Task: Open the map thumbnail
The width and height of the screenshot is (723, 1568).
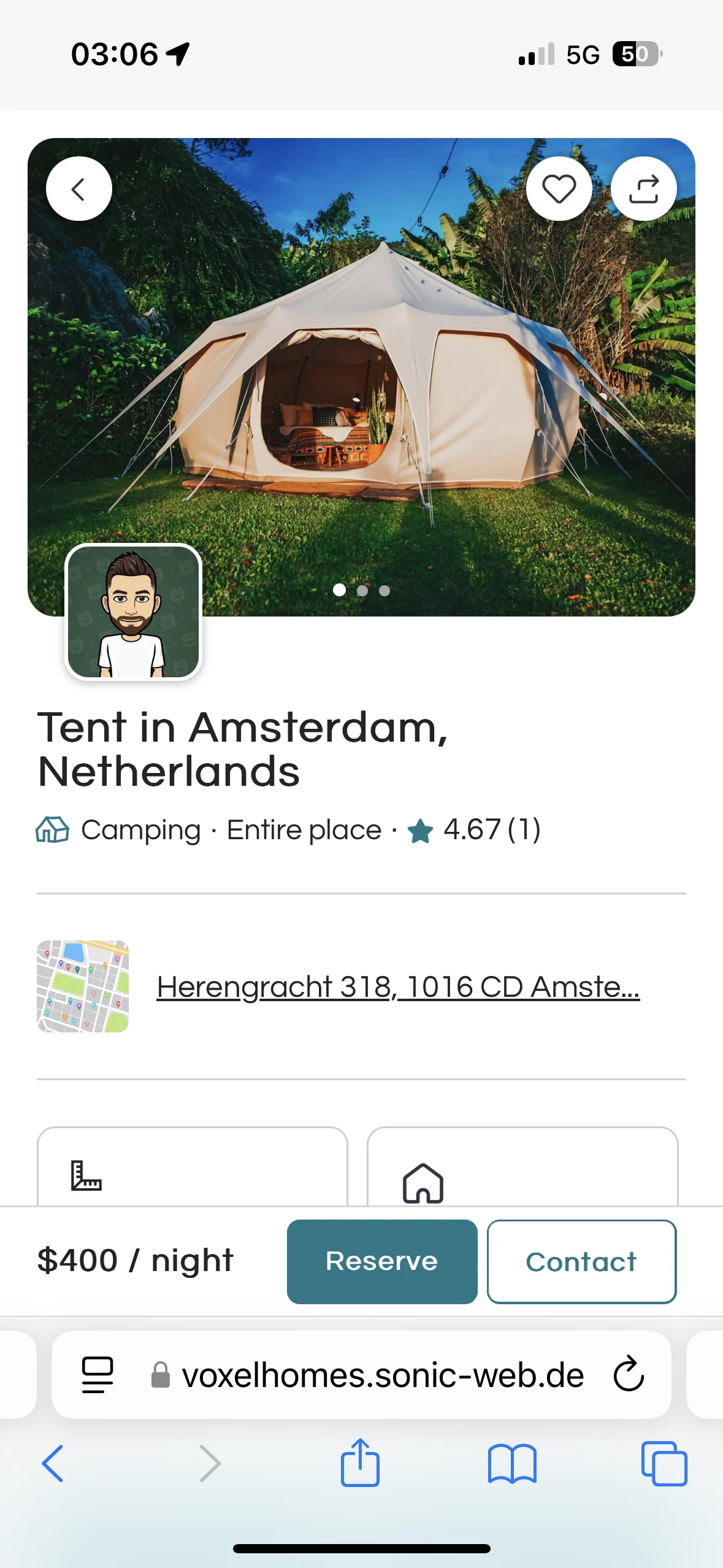Action: (x=83, y=986)
